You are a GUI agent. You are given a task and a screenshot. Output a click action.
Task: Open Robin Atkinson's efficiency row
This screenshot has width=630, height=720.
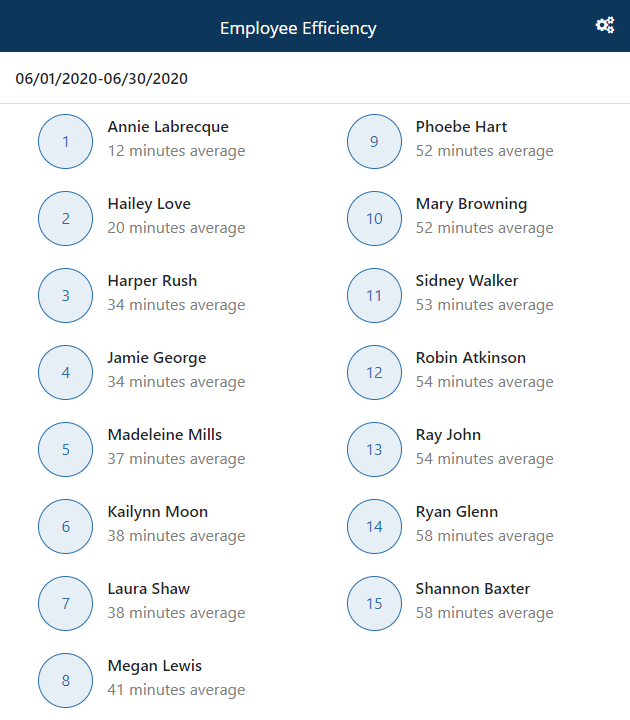(470, 358)
